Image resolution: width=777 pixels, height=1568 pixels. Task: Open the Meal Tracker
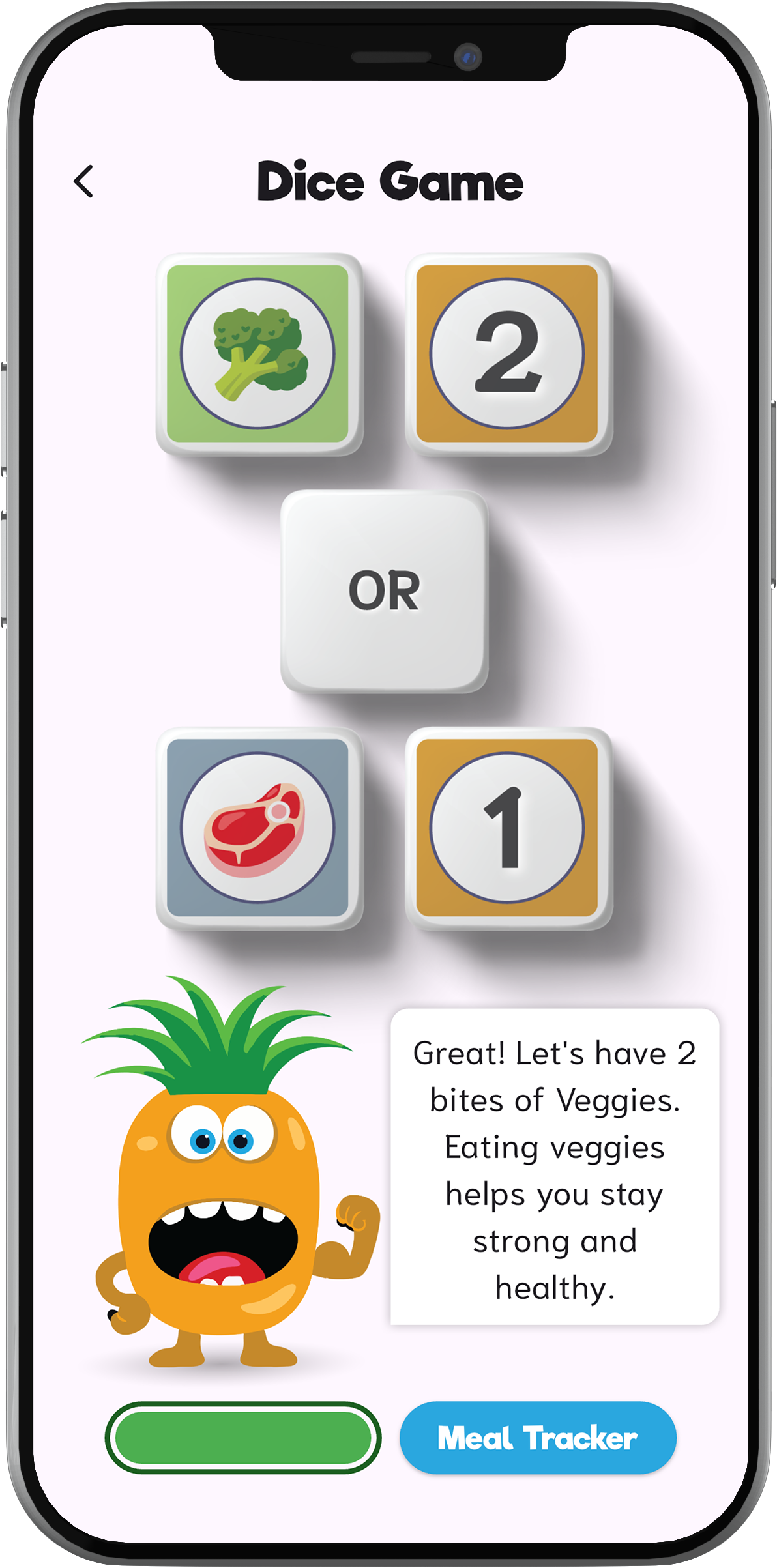tap(538, 1438)
